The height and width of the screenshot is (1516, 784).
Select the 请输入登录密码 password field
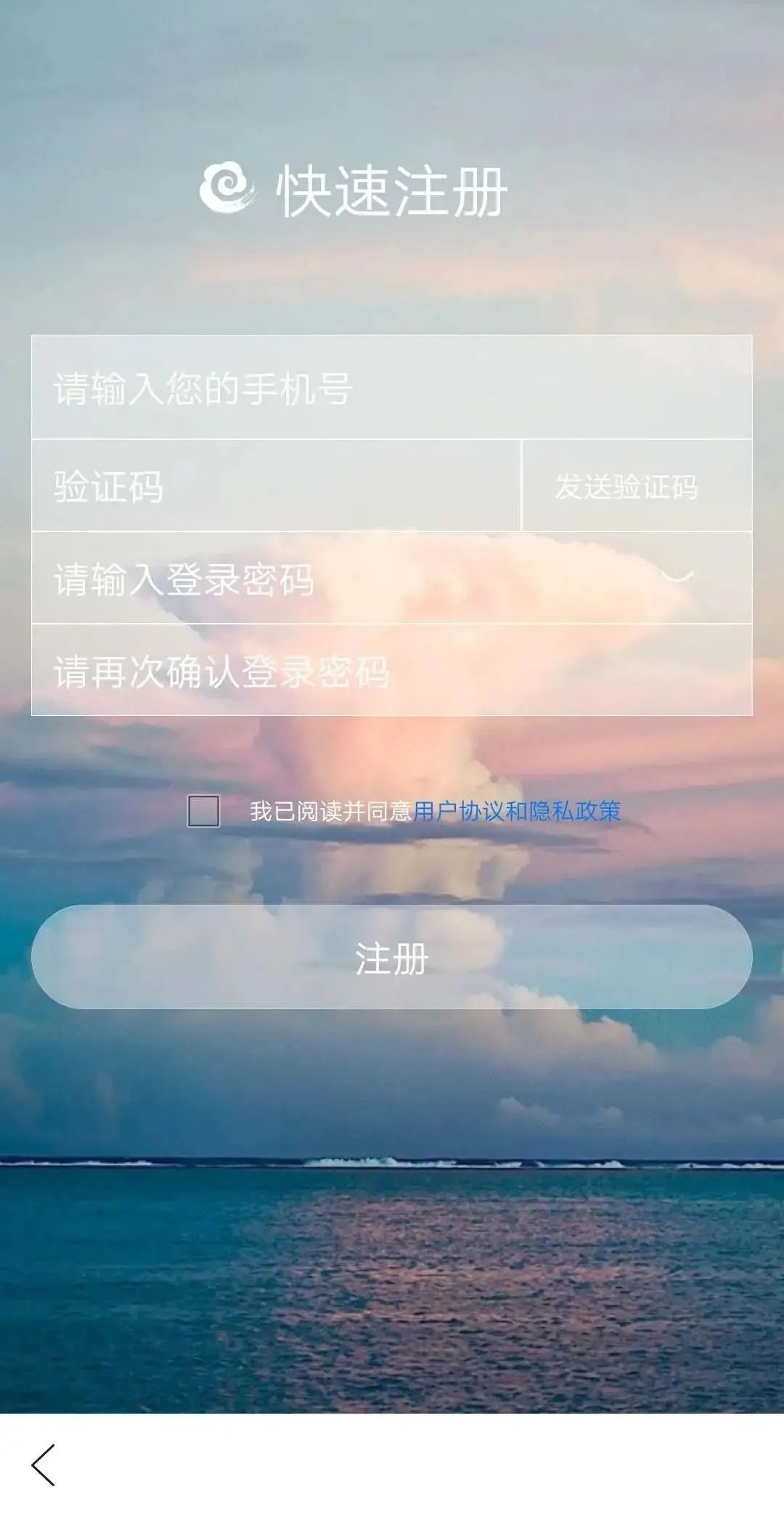[341, 579]
